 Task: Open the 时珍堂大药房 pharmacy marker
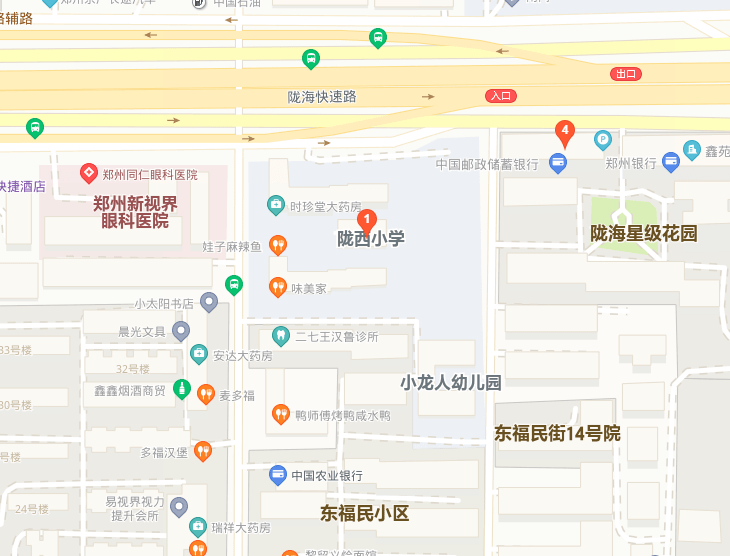(276, 206)
